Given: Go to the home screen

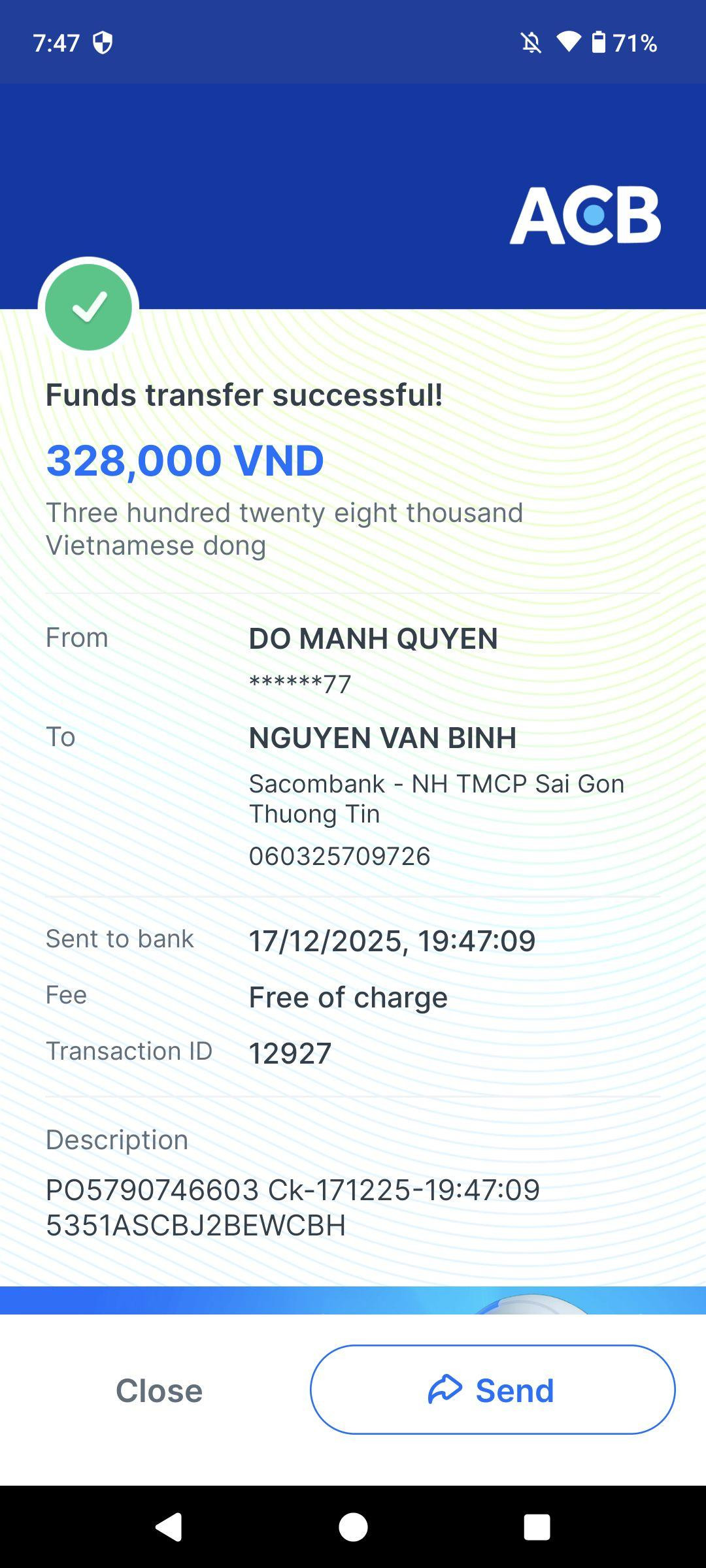Looking at the screenshot, I should 353,1527.
